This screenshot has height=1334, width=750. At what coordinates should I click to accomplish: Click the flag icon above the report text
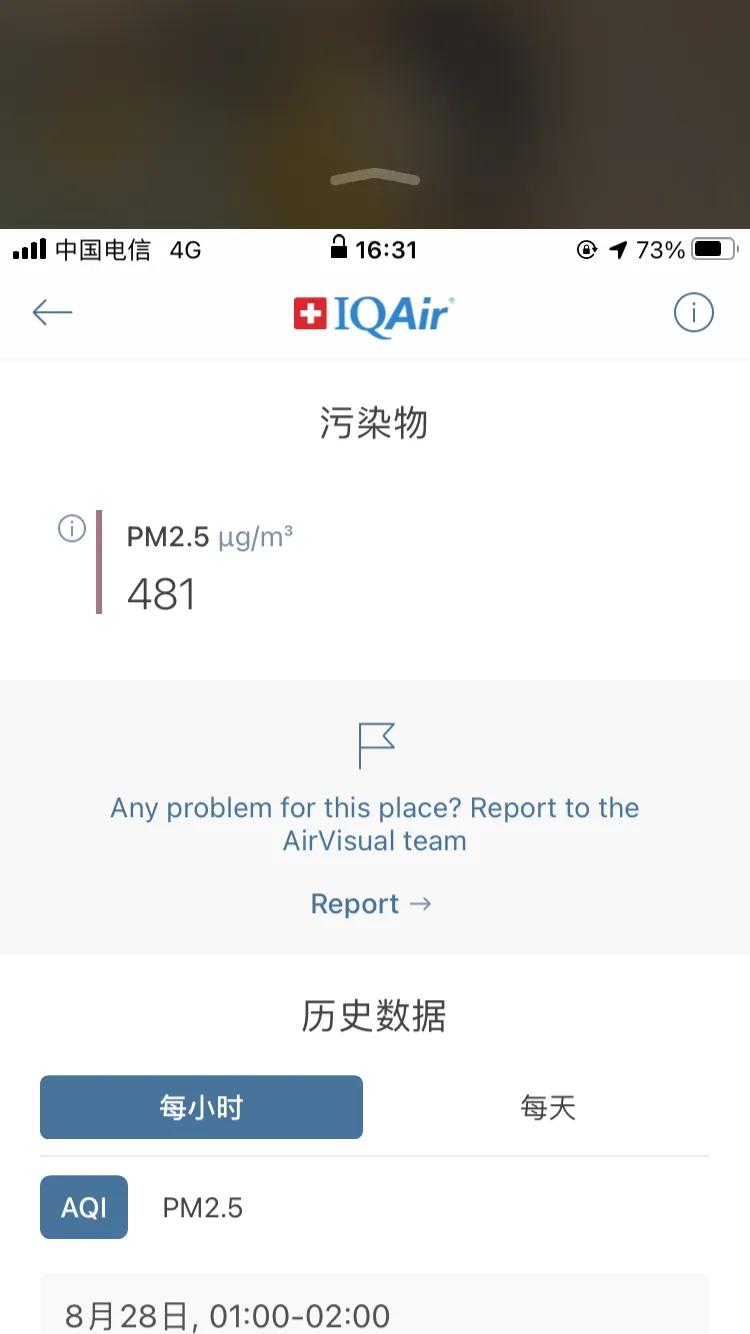(x=375, y=744)
